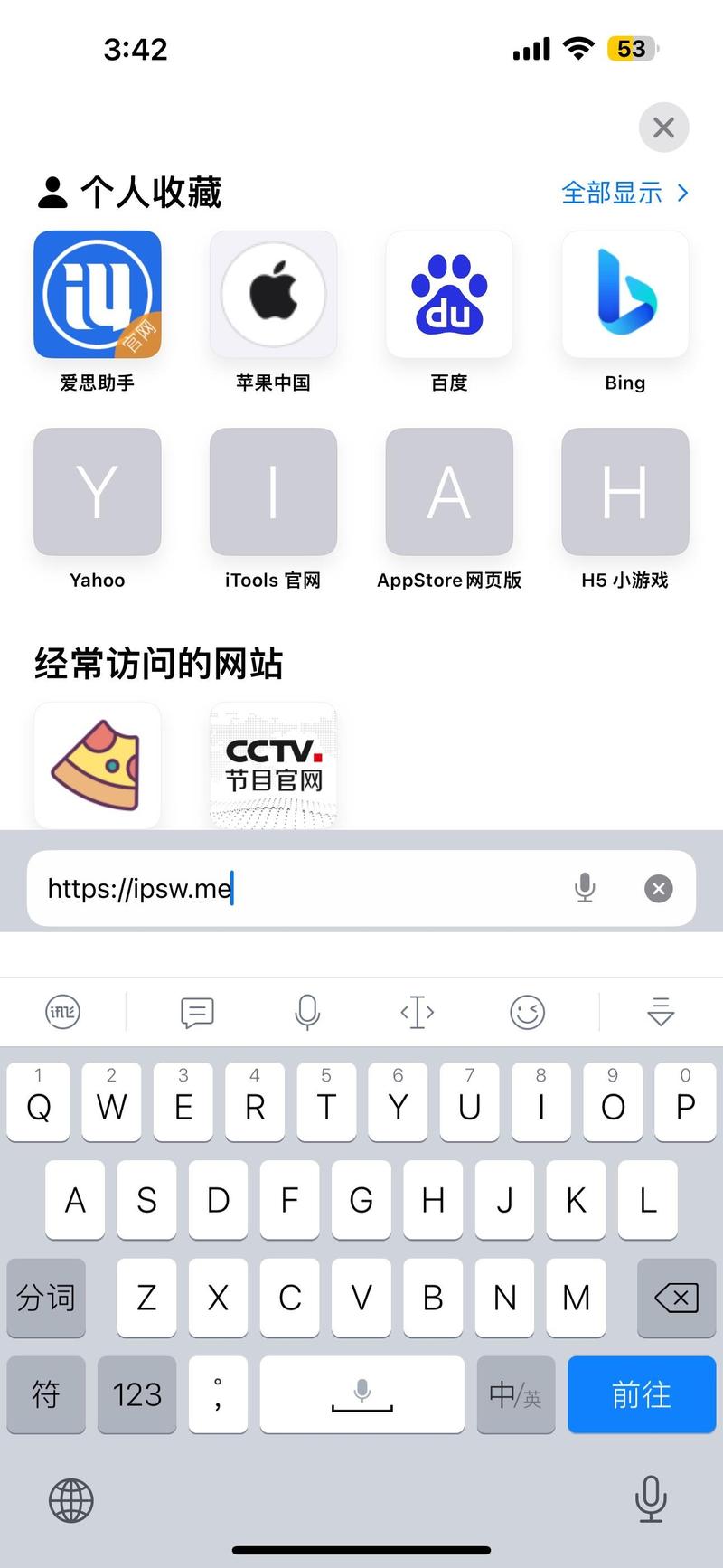Image resolution: width=723 pixels, height=1568 pixels.
Task: Open the AppStore网页版 favorite
Action: click(449, 491)
